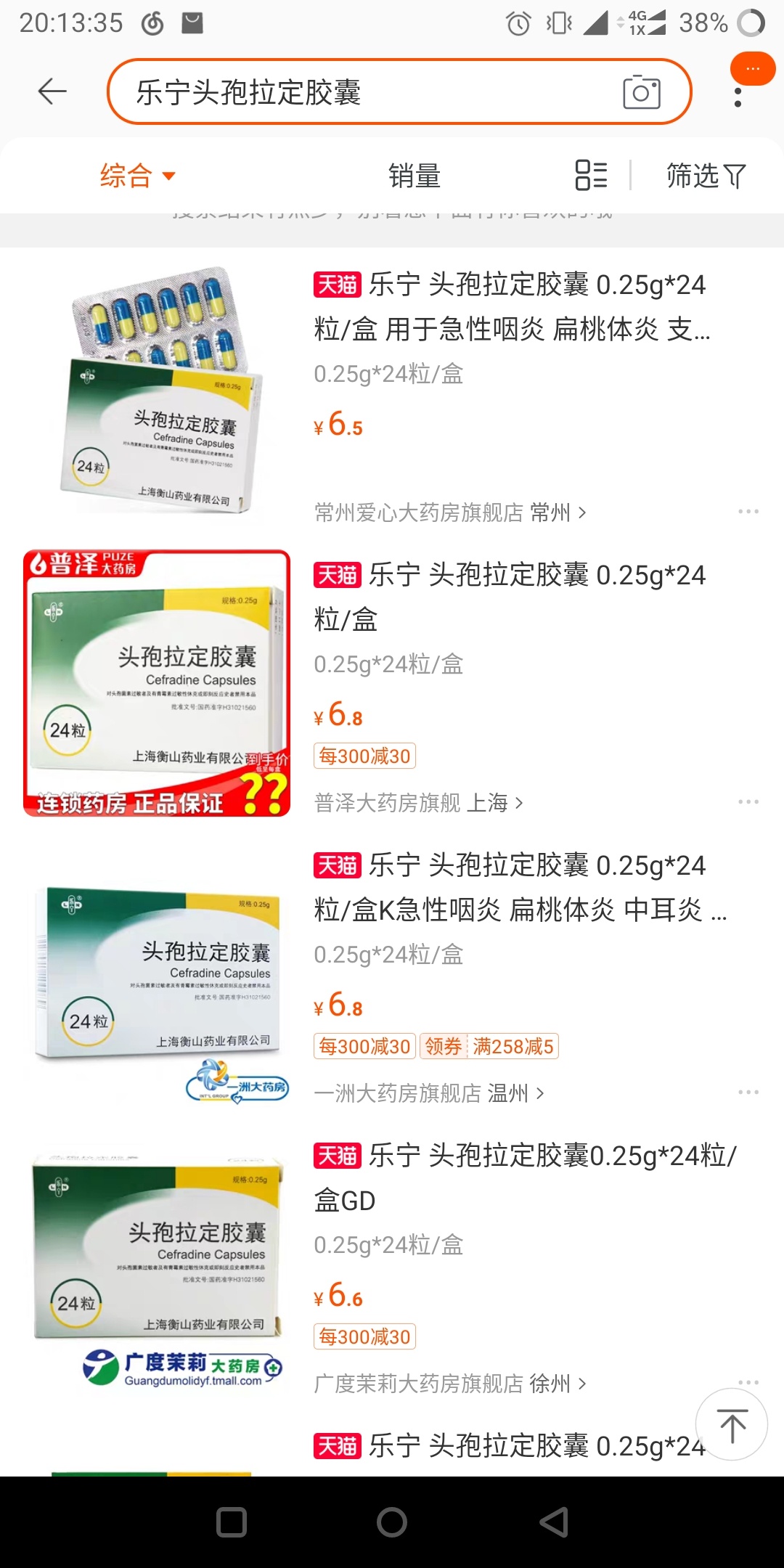This screenshot has height=1568, width=784.
Task: Go back using the top-left arrow
Action: coord(52,91)
